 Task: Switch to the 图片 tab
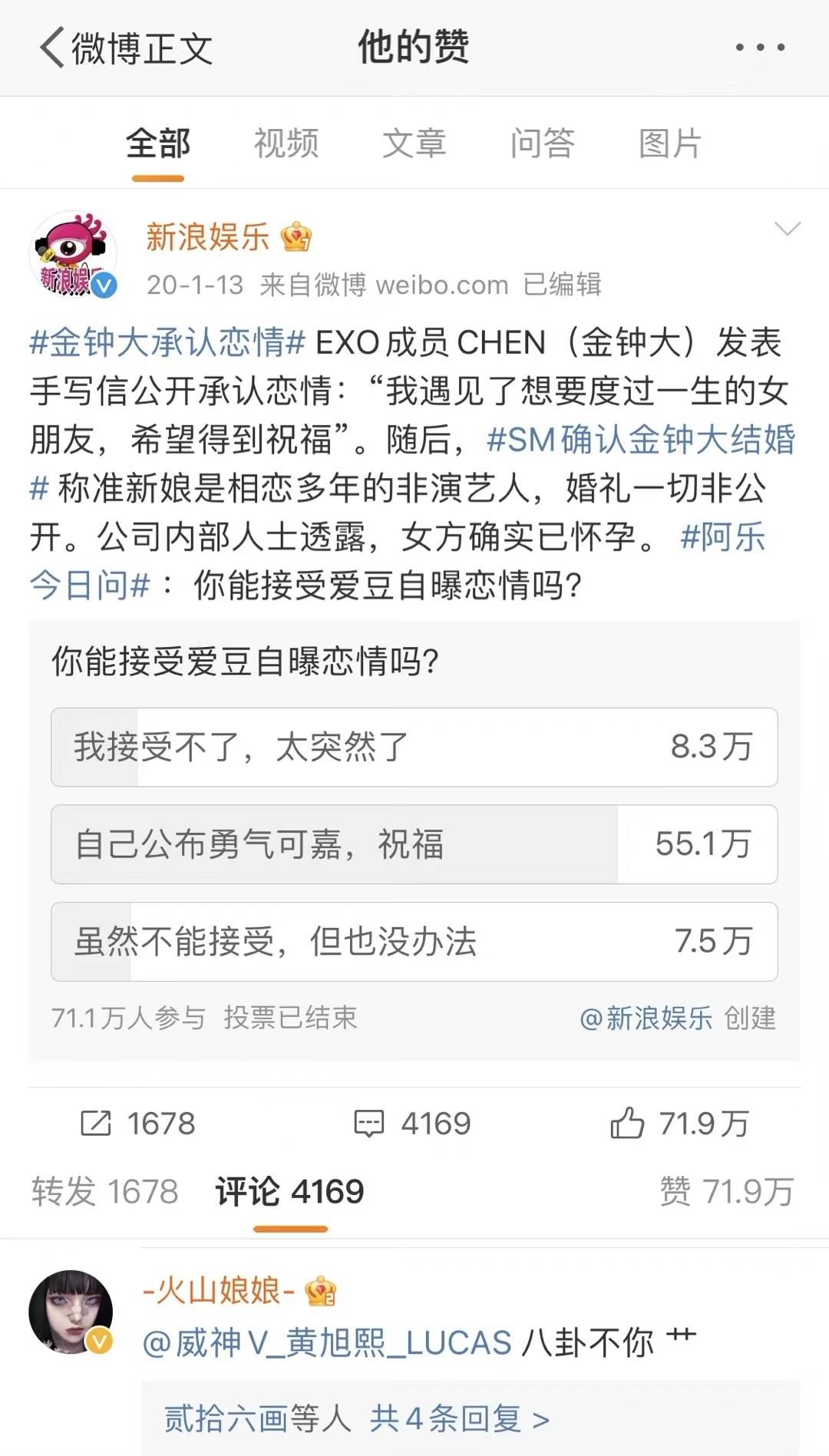pyautogui.click(x=670, y=144)
